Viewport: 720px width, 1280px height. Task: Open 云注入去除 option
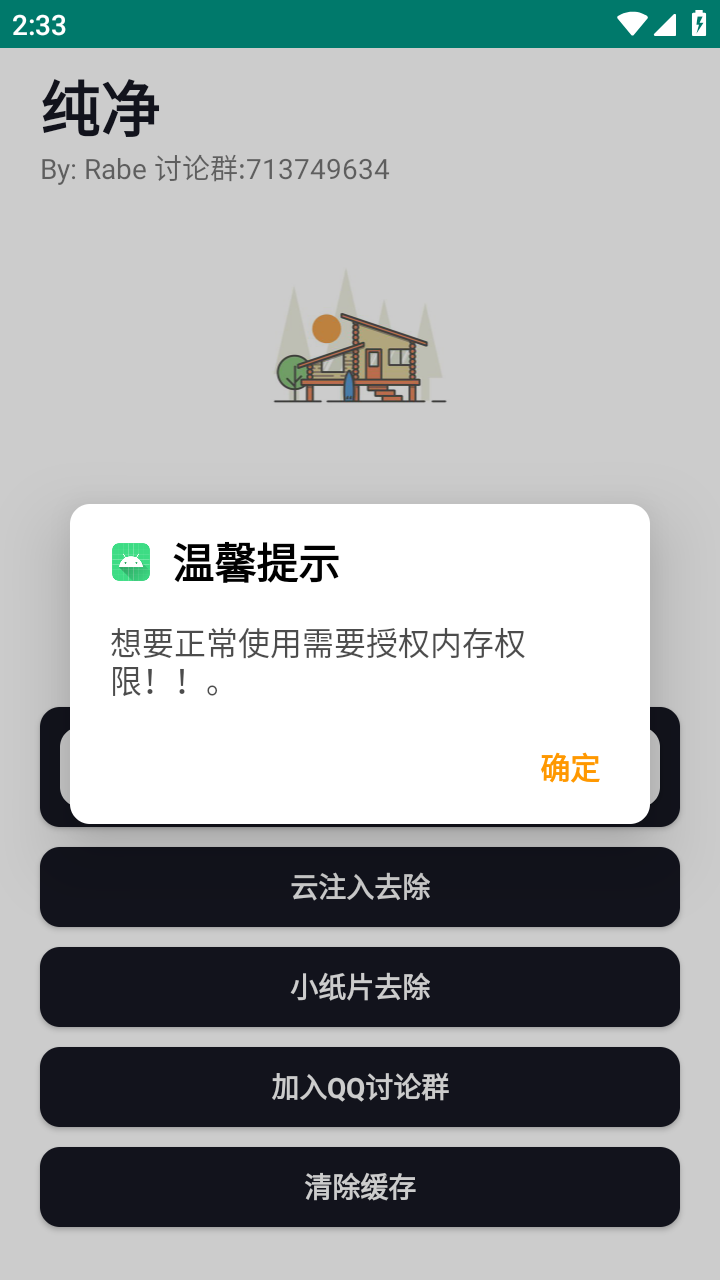tap(360, 887)
